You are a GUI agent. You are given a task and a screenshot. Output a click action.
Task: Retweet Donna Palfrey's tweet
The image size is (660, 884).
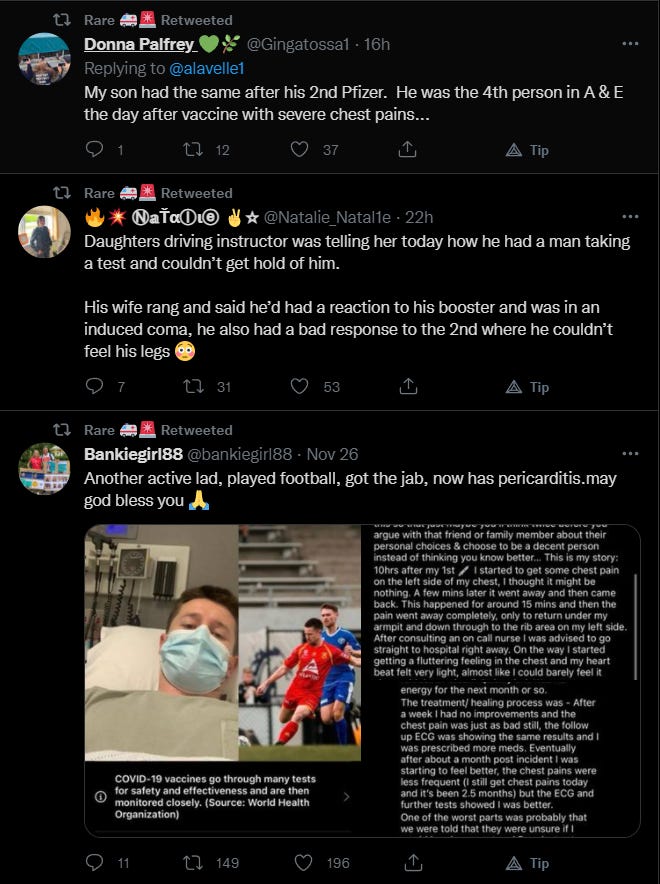coord(193,149)
